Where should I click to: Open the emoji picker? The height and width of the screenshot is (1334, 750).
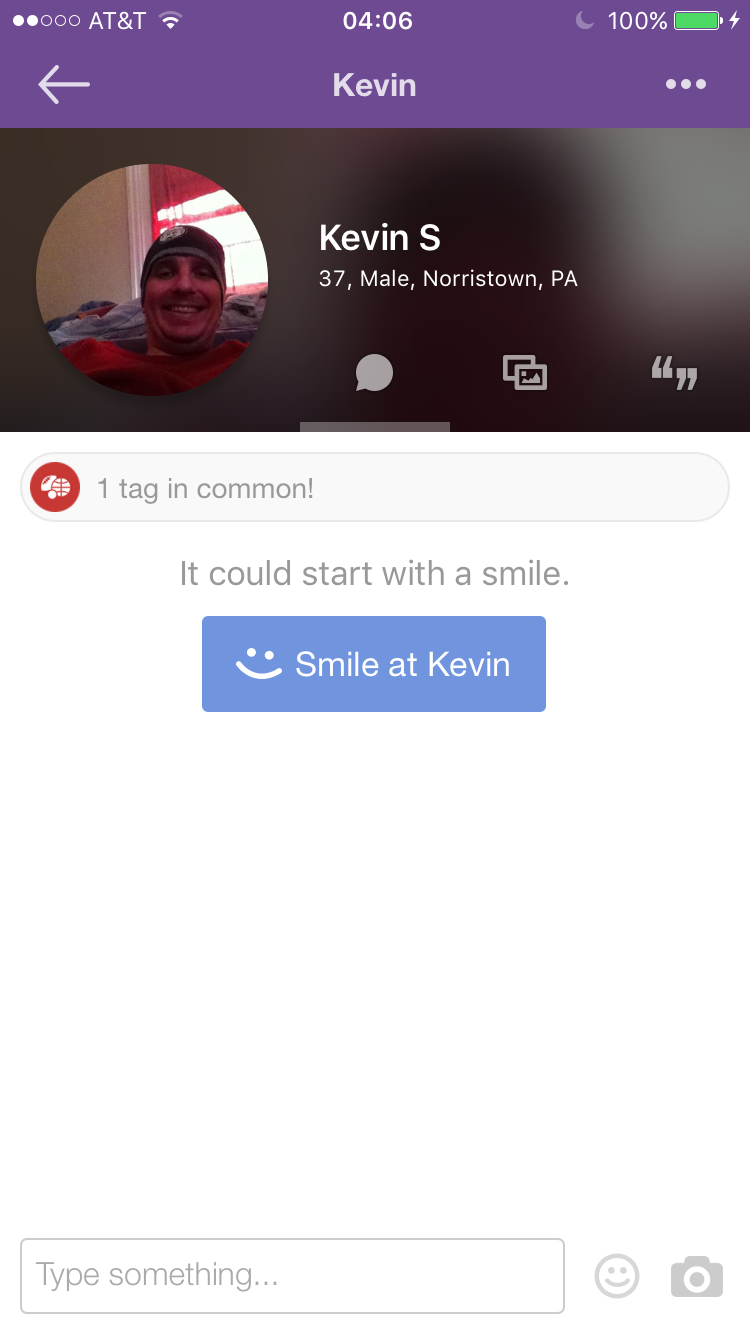(617, 1276)
